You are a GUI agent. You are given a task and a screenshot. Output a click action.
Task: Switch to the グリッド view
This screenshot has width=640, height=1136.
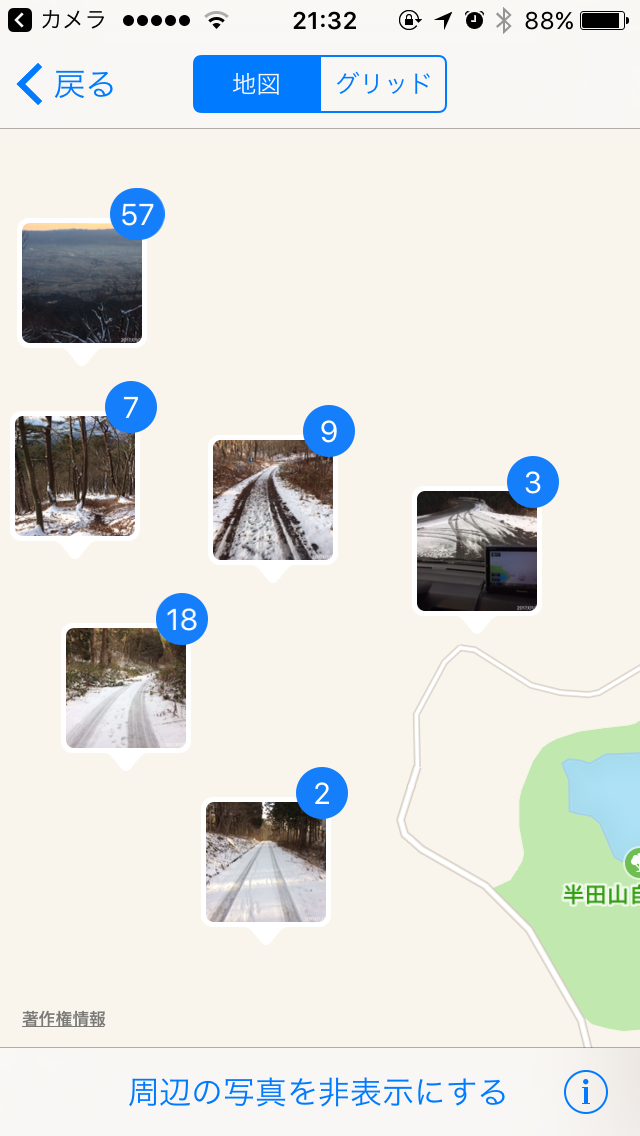tap(382, 84)
